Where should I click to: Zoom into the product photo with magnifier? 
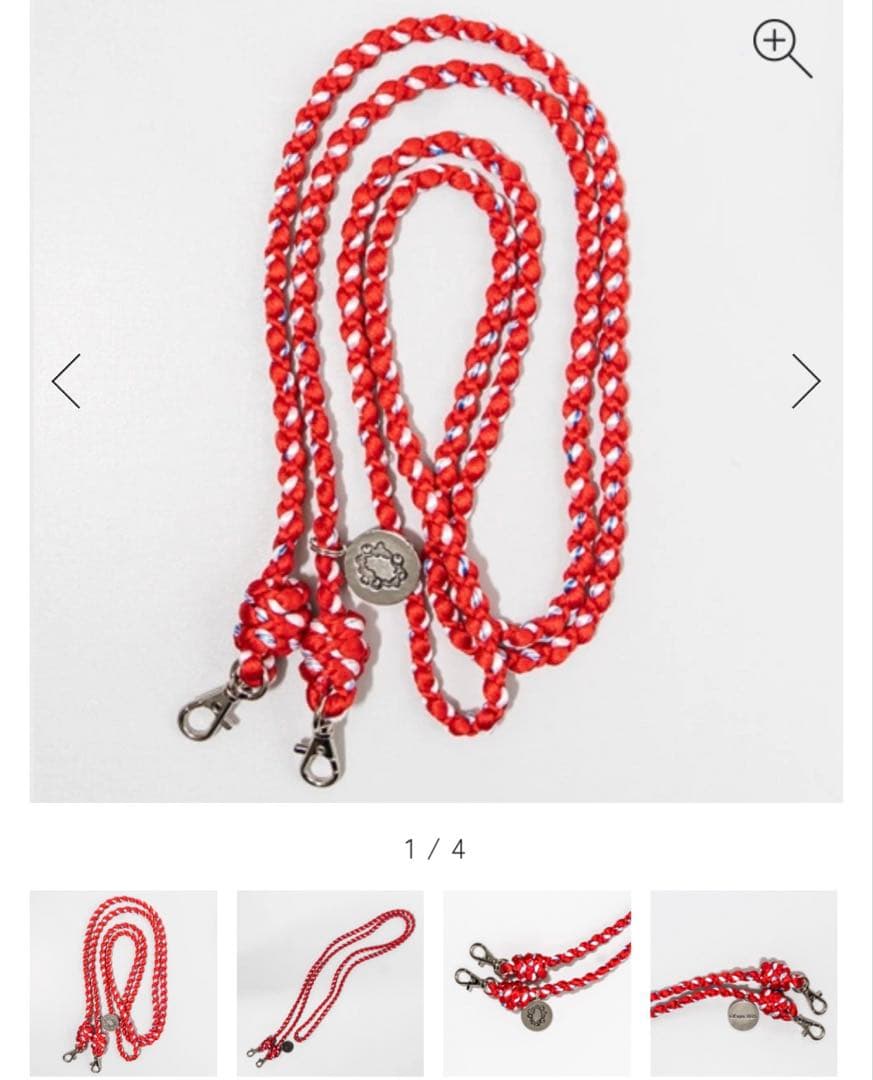click(x=781, y=49)
